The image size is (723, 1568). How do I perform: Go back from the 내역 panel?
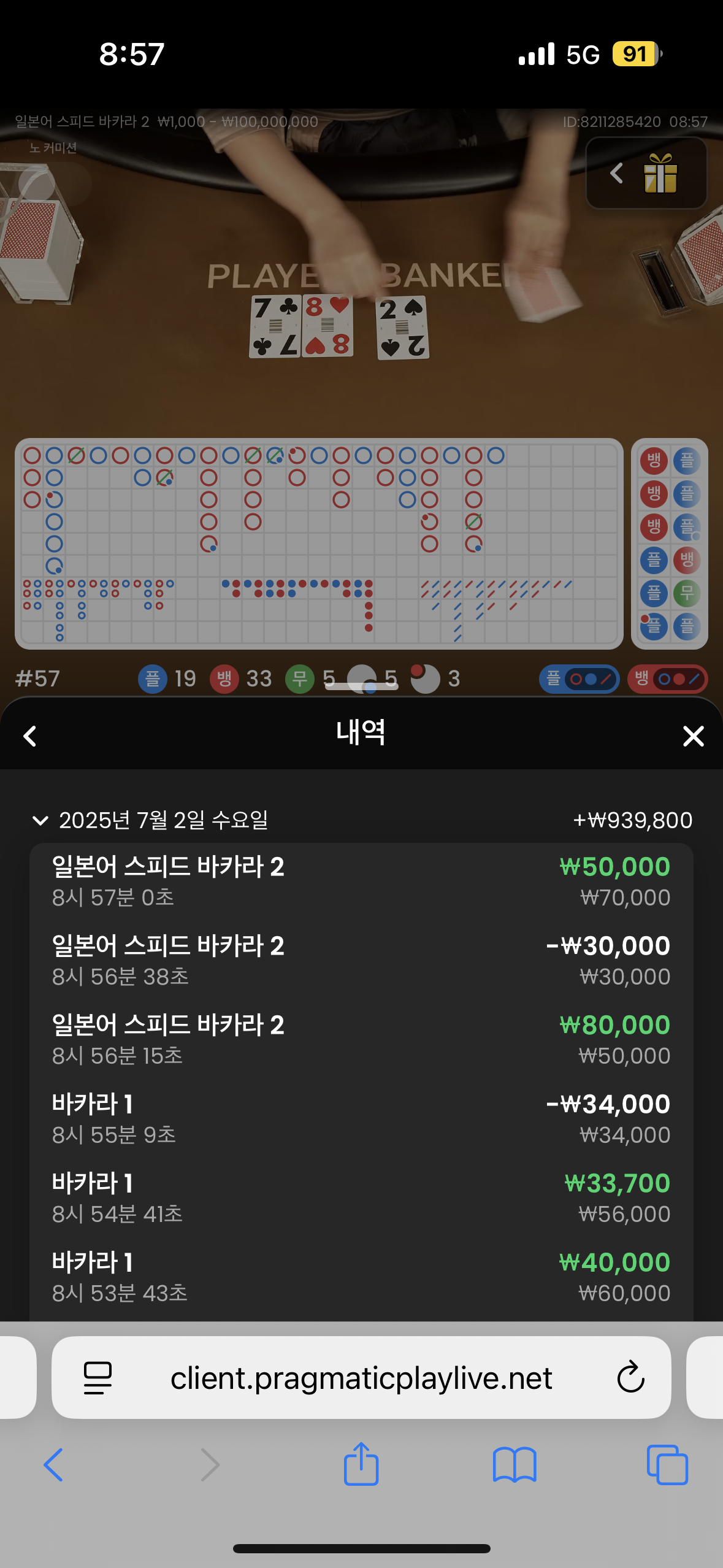point(29,736)
